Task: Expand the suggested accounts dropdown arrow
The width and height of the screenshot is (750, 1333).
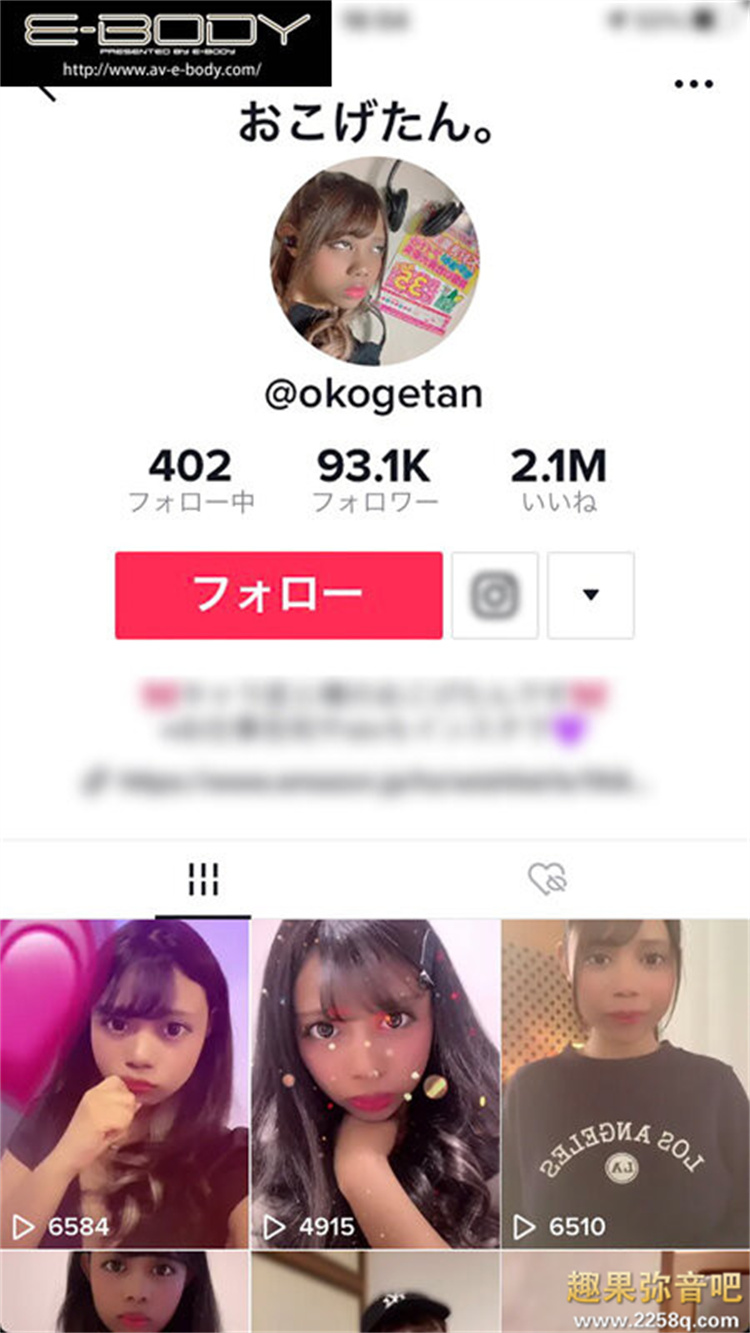Action: [x=590, y=595]
